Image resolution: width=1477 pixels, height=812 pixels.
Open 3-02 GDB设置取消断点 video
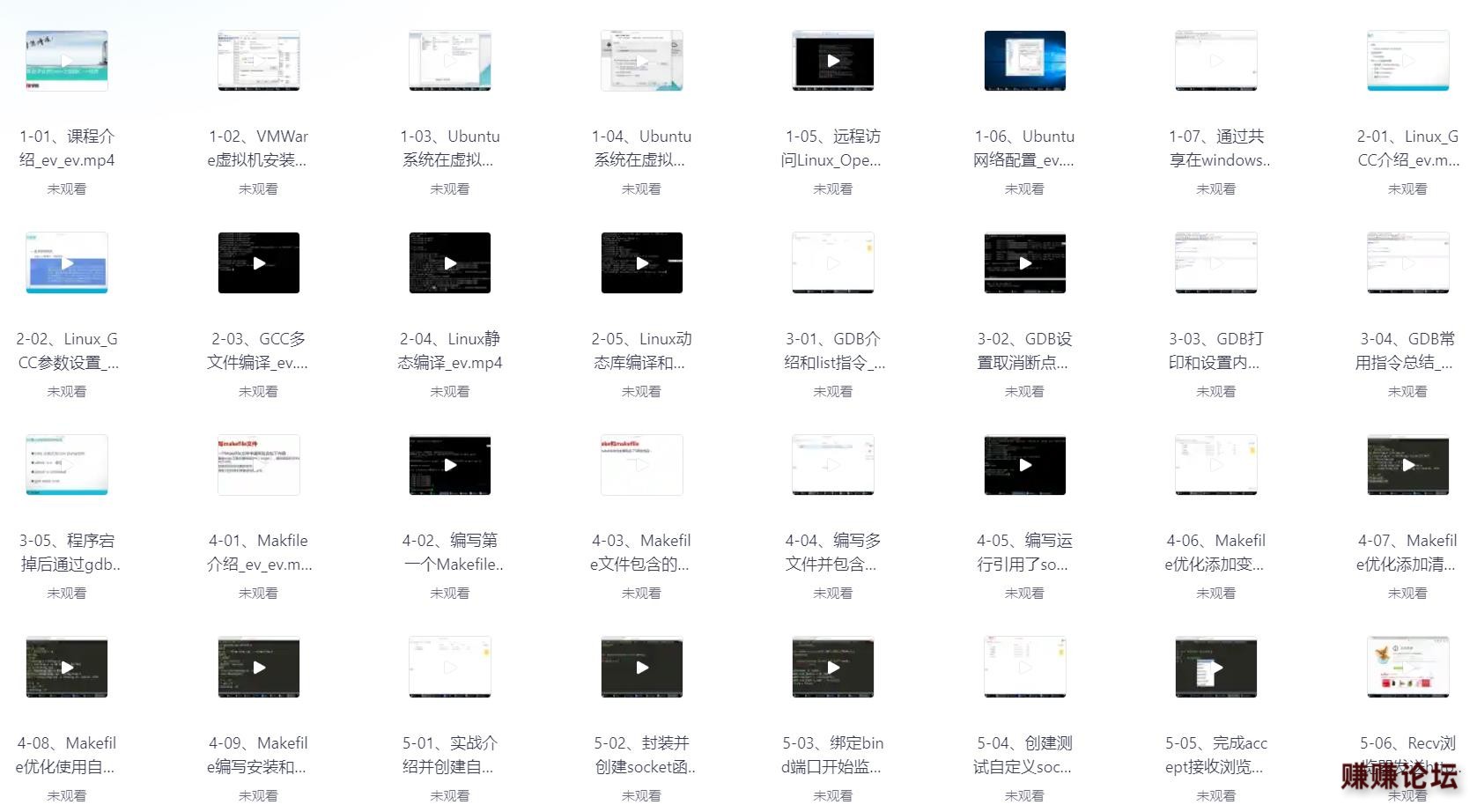(1025, 263)
